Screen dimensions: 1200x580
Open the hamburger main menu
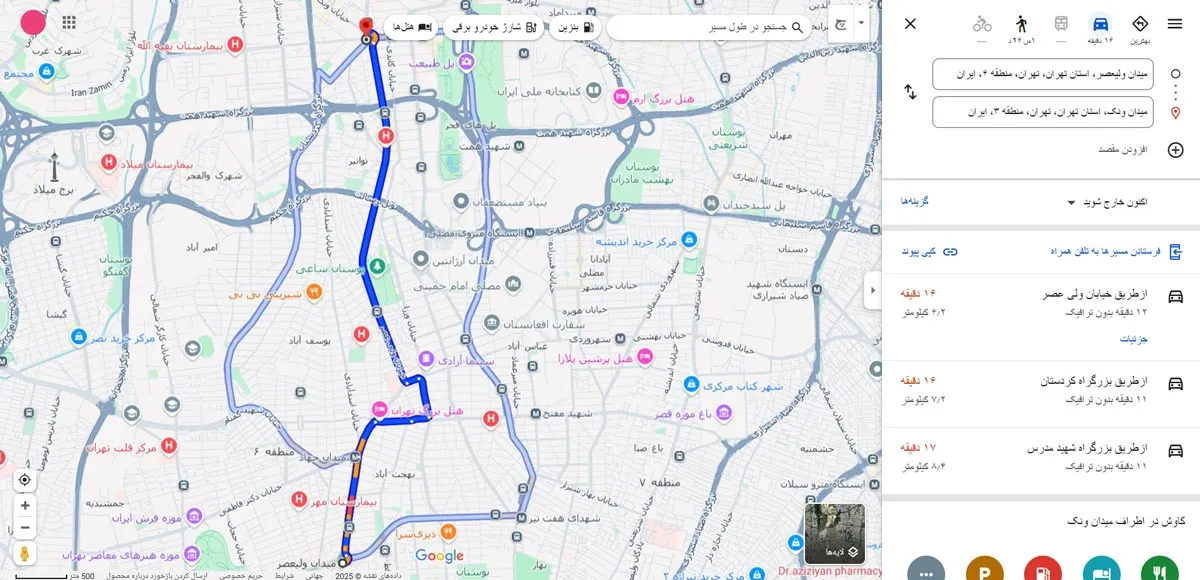(x=1175, y=23)
